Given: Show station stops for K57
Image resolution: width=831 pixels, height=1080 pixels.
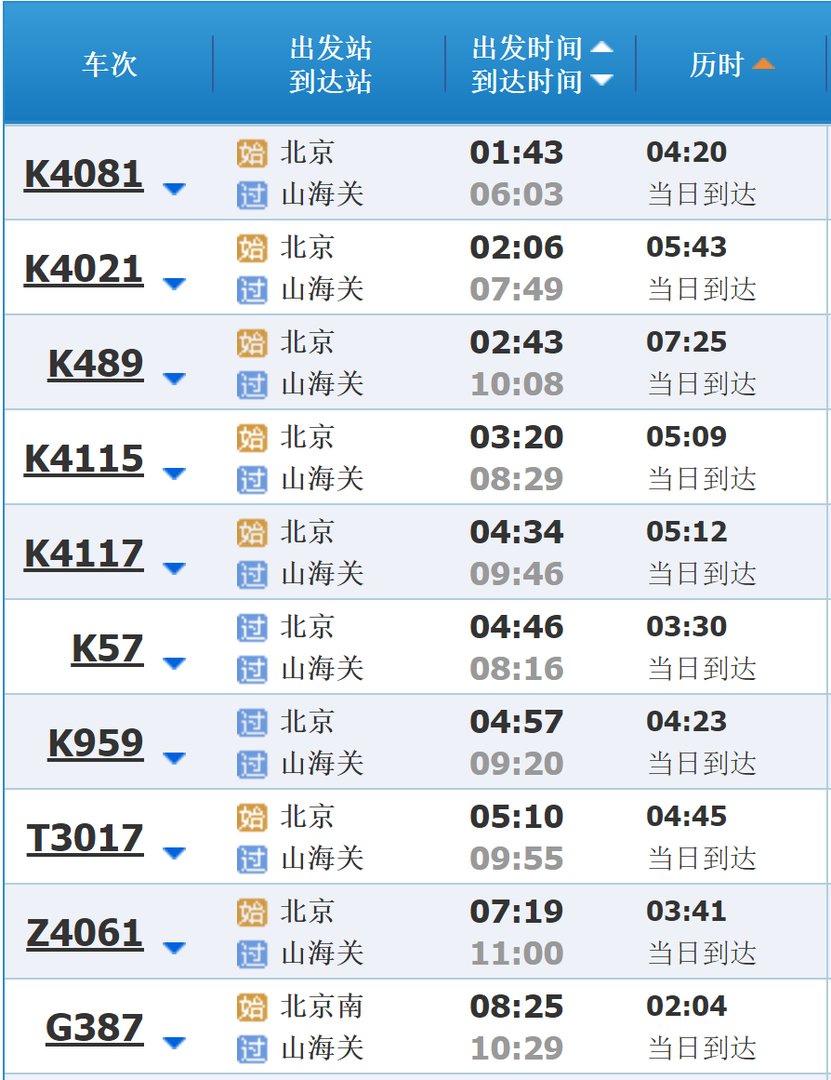Looking at the screenshot, I should point(174,664).
